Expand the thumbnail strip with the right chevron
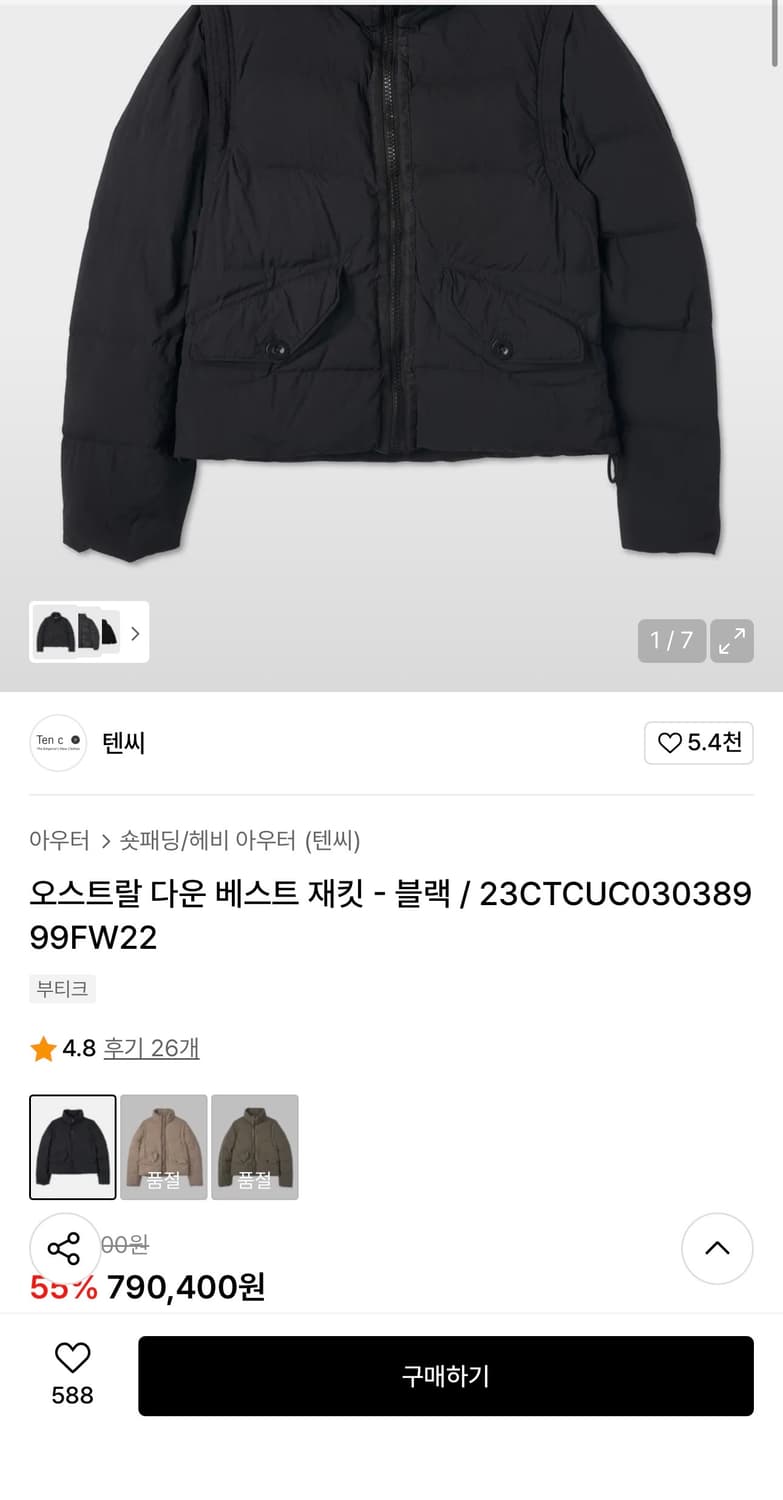Image resolution: width=783 pixels, height=1500 pixels. coord(134,633)
